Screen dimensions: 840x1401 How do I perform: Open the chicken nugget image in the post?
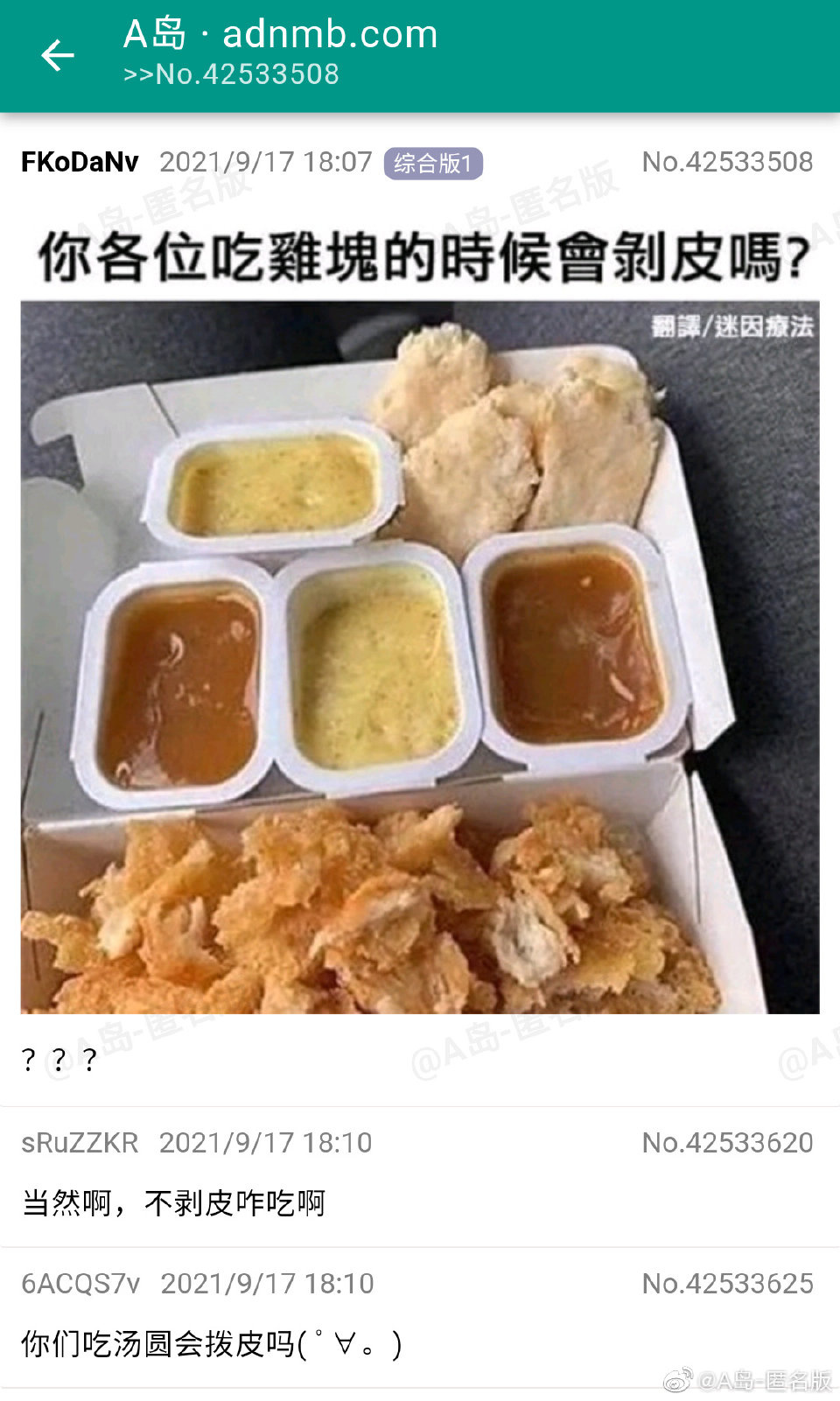420,613
